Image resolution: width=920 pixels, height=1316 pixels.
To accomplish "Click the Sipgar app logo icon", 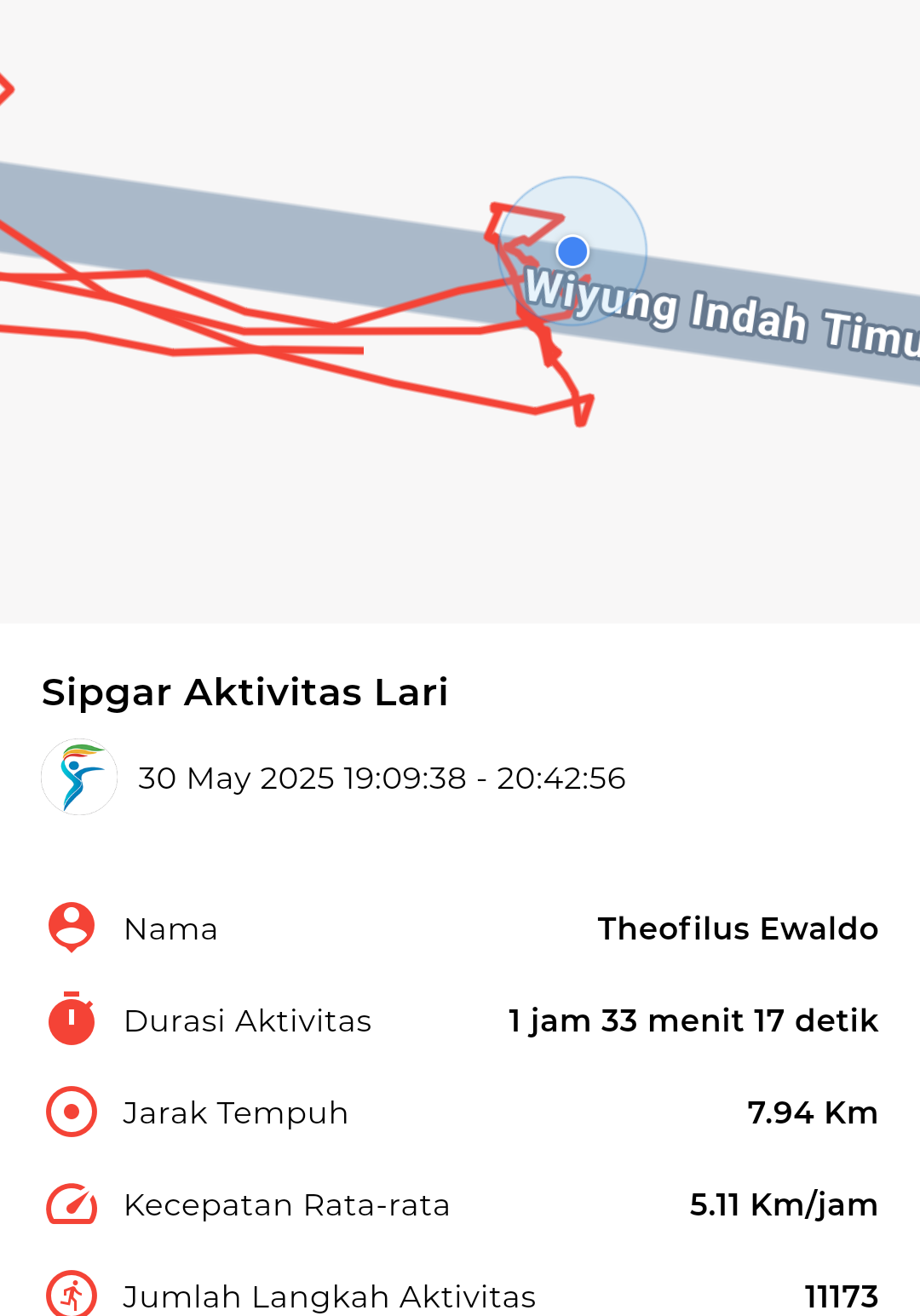I will click(x=78, y=776).
